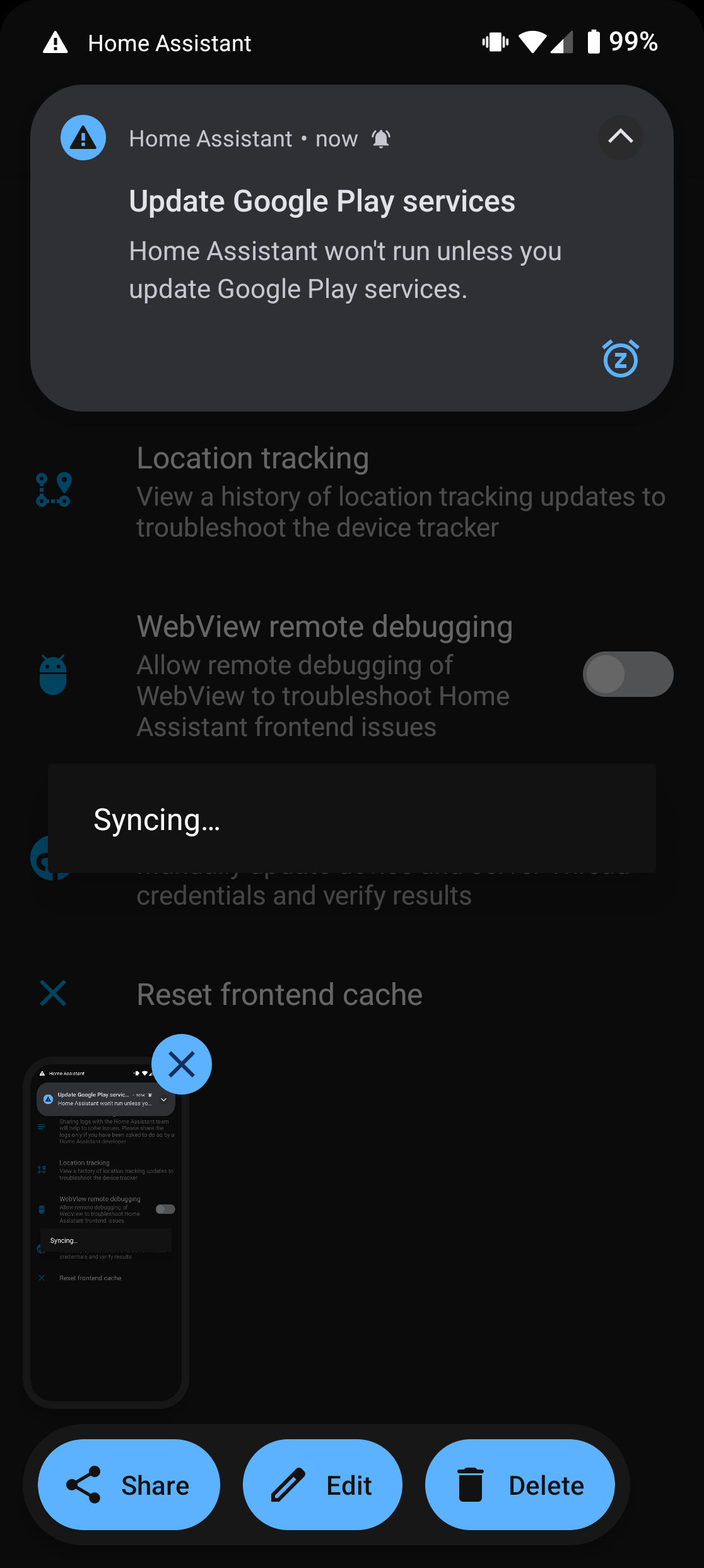
Task: Snooze the Home Assistant notification
Action: [x=621, y=359]
